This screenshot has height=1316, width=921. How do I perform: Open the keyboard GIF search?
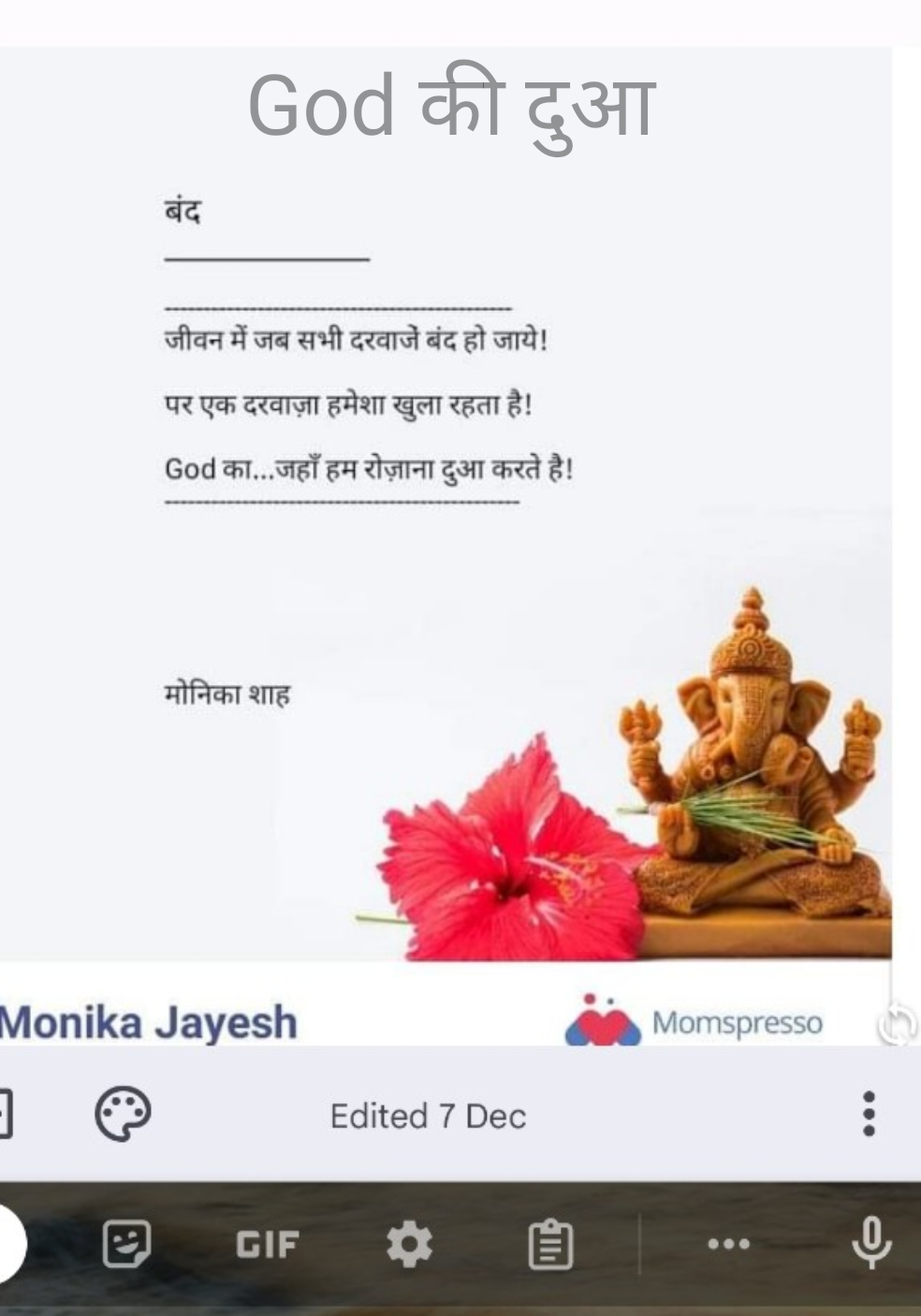point(268,1245)
